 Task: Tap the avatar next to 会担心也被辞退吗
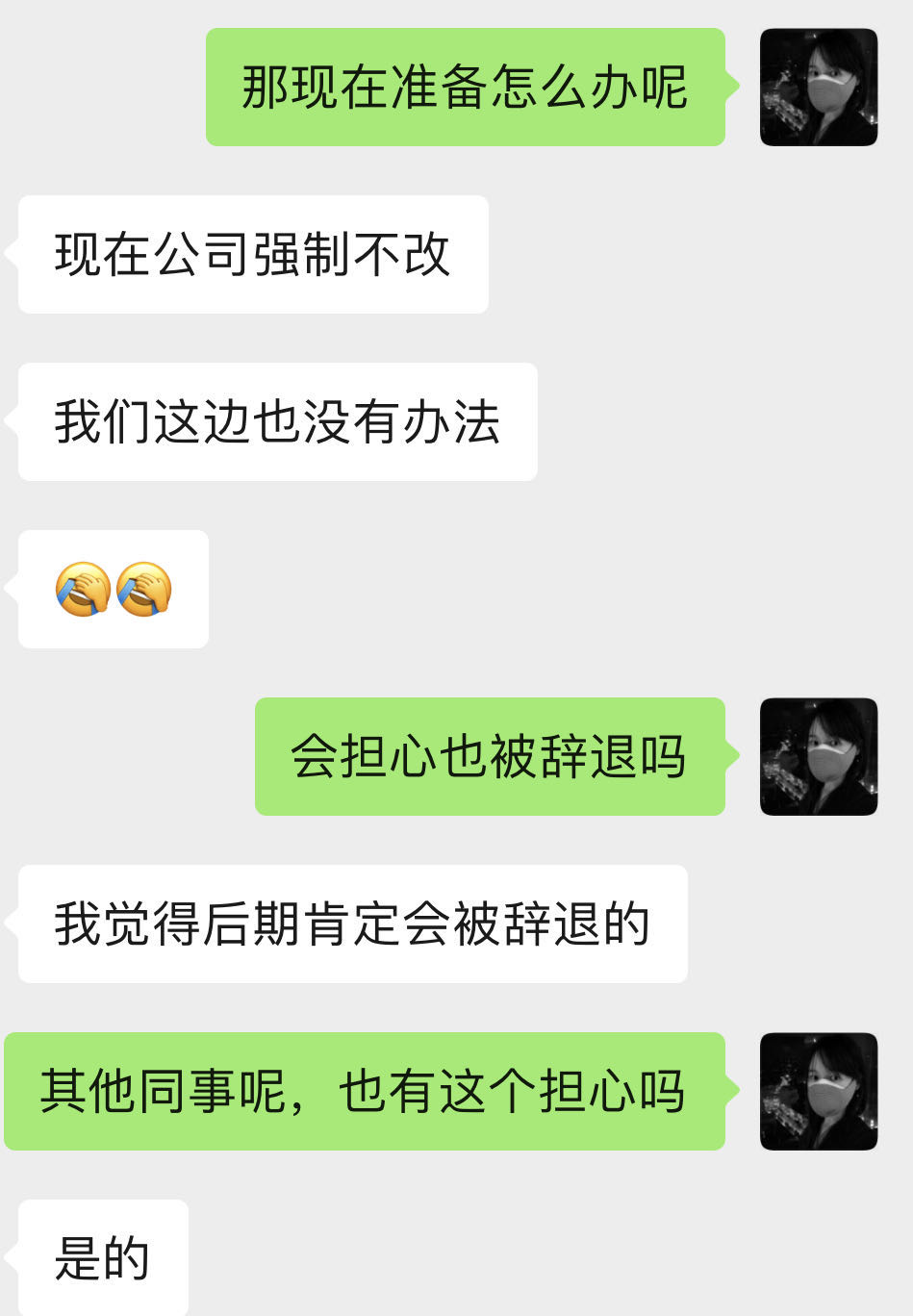pos(819,757)
